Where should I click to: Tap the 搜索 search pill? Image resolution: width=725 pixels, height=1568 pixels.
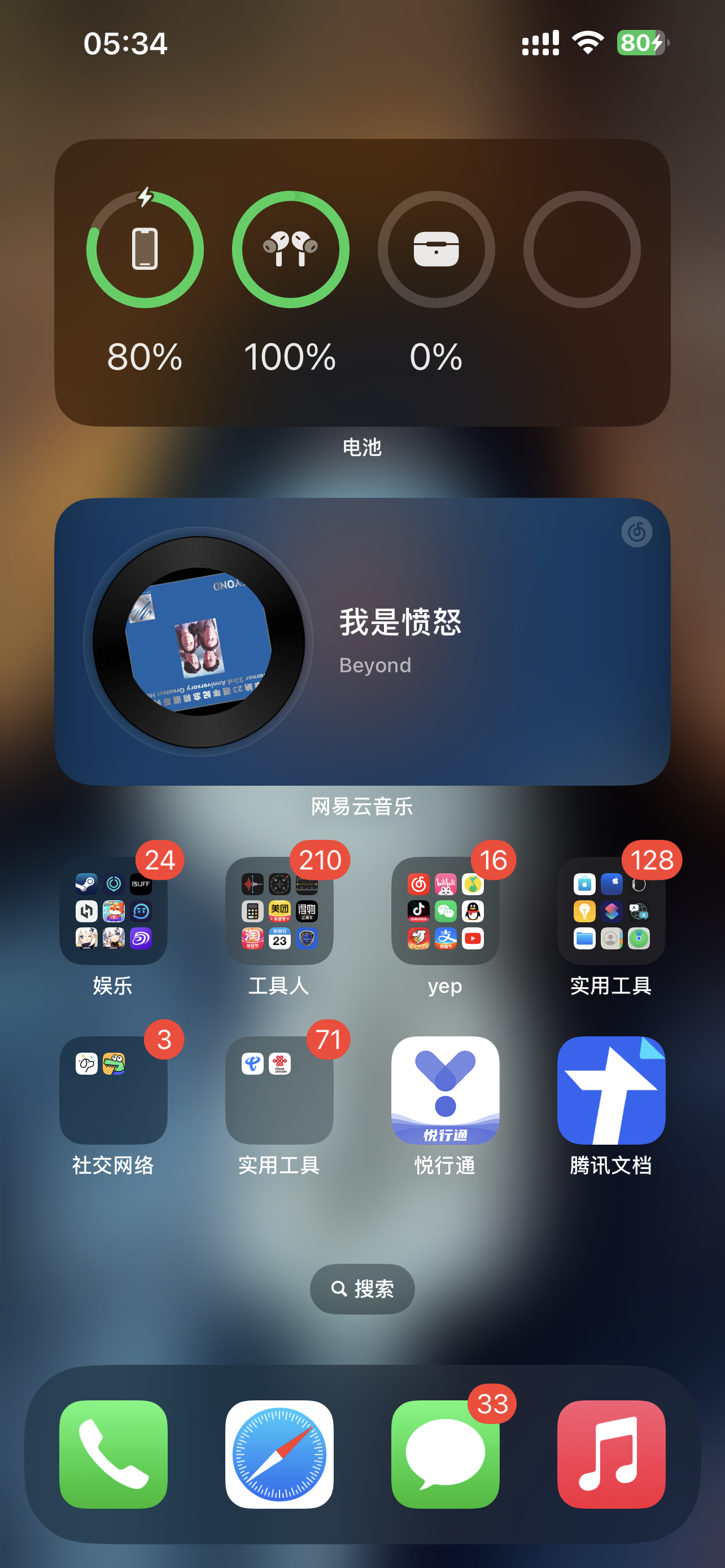coord(362,1289)
